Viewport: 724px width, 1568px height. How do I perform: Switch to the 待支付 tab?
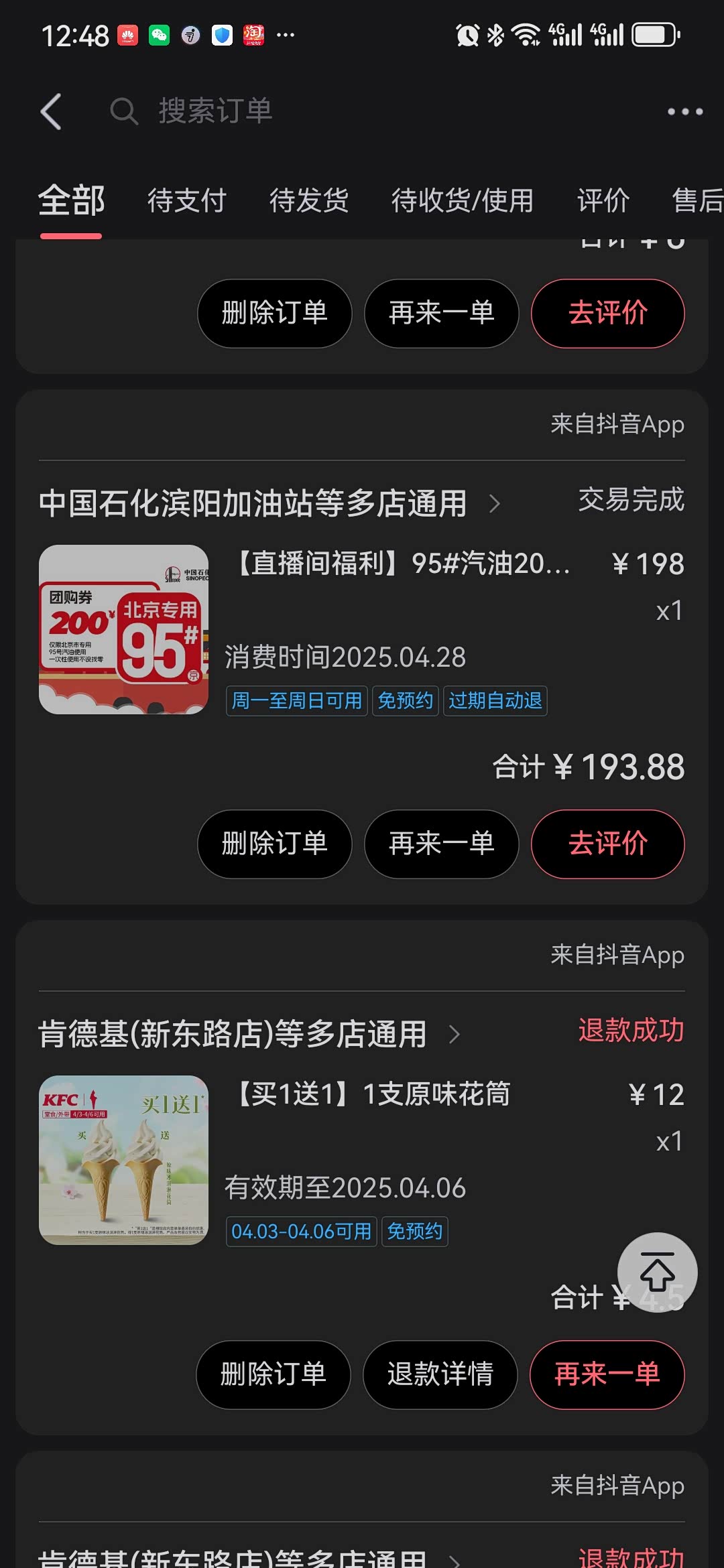click(x=186, y=200)
